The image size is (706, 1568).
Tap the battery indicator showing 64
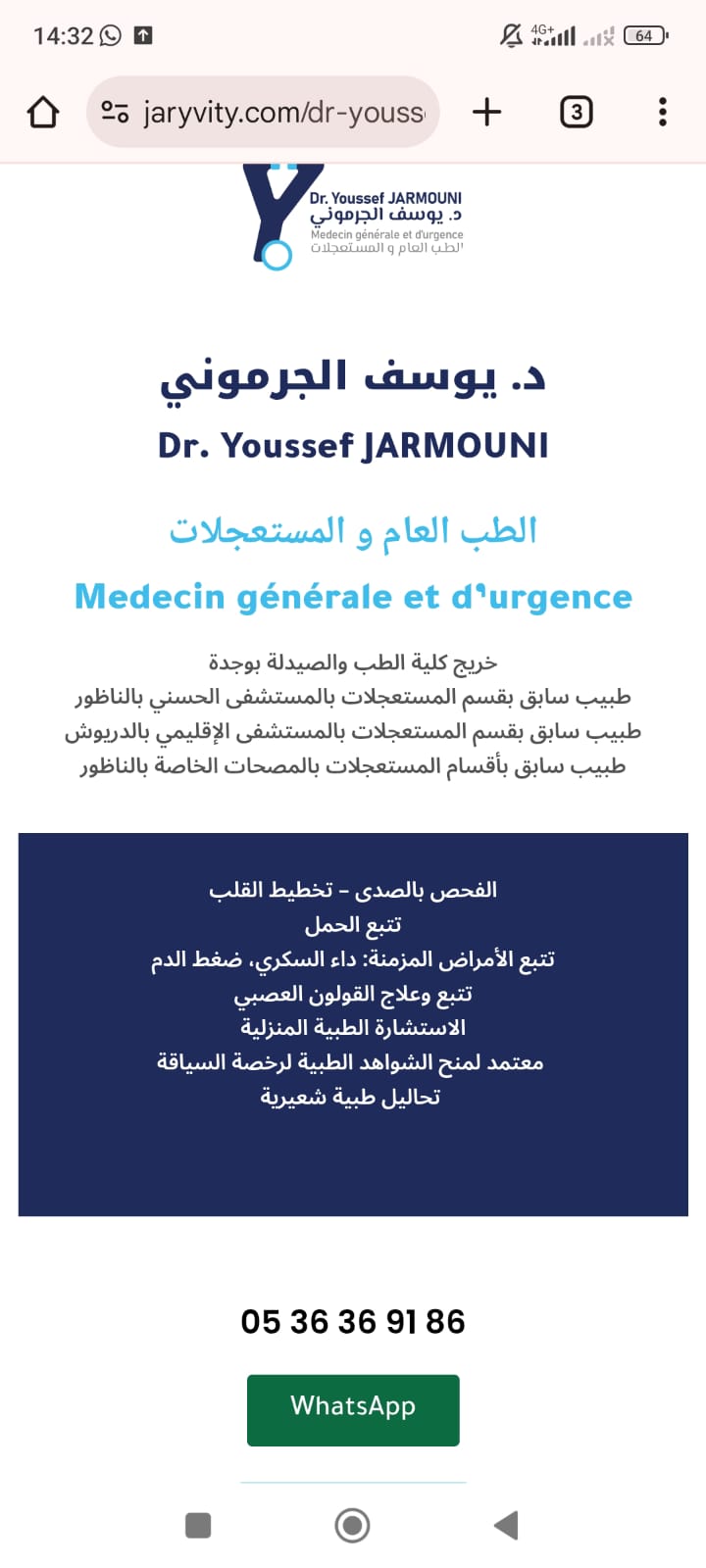[644, 33]
